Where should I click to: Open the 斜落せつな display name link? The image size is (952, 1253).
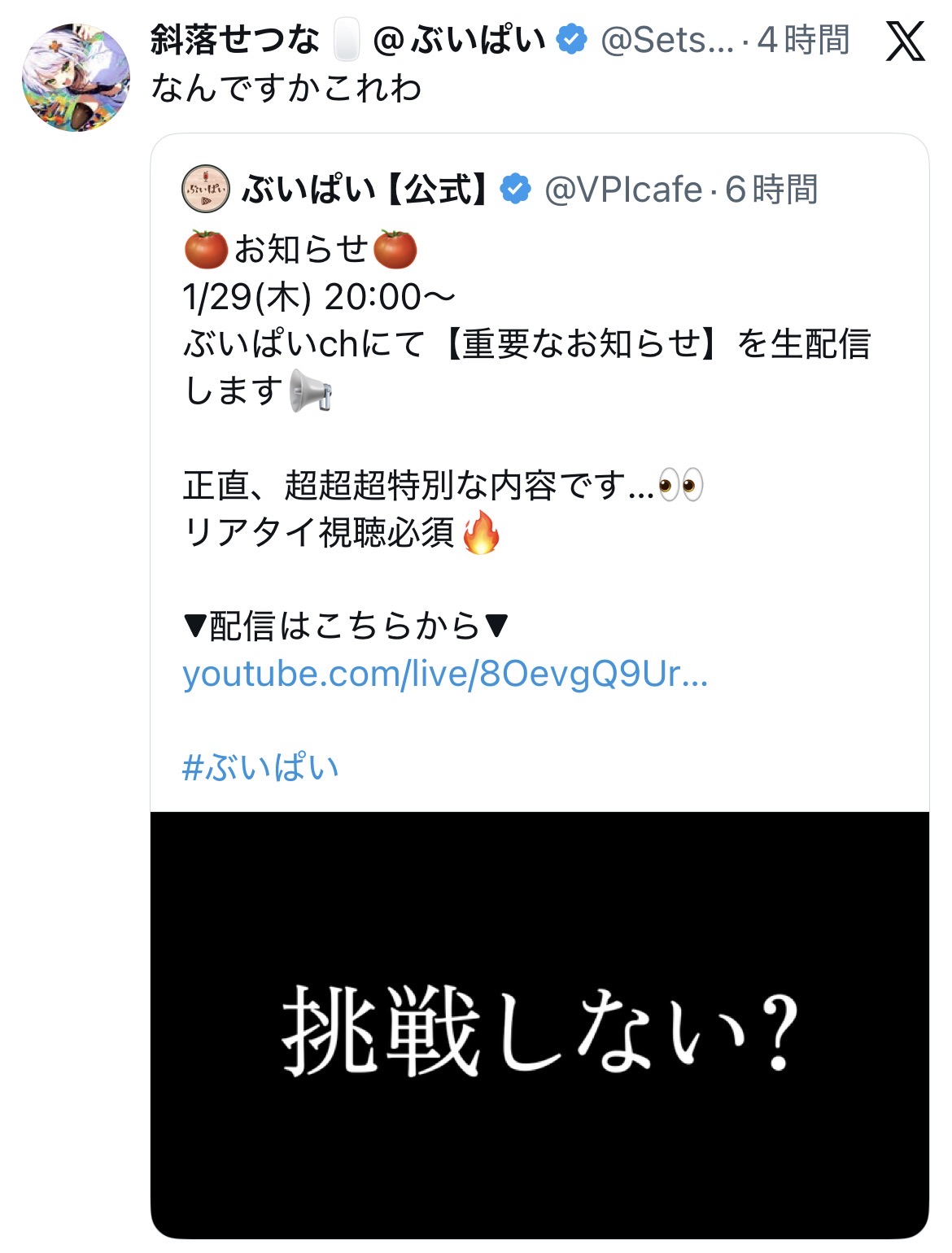348,40
